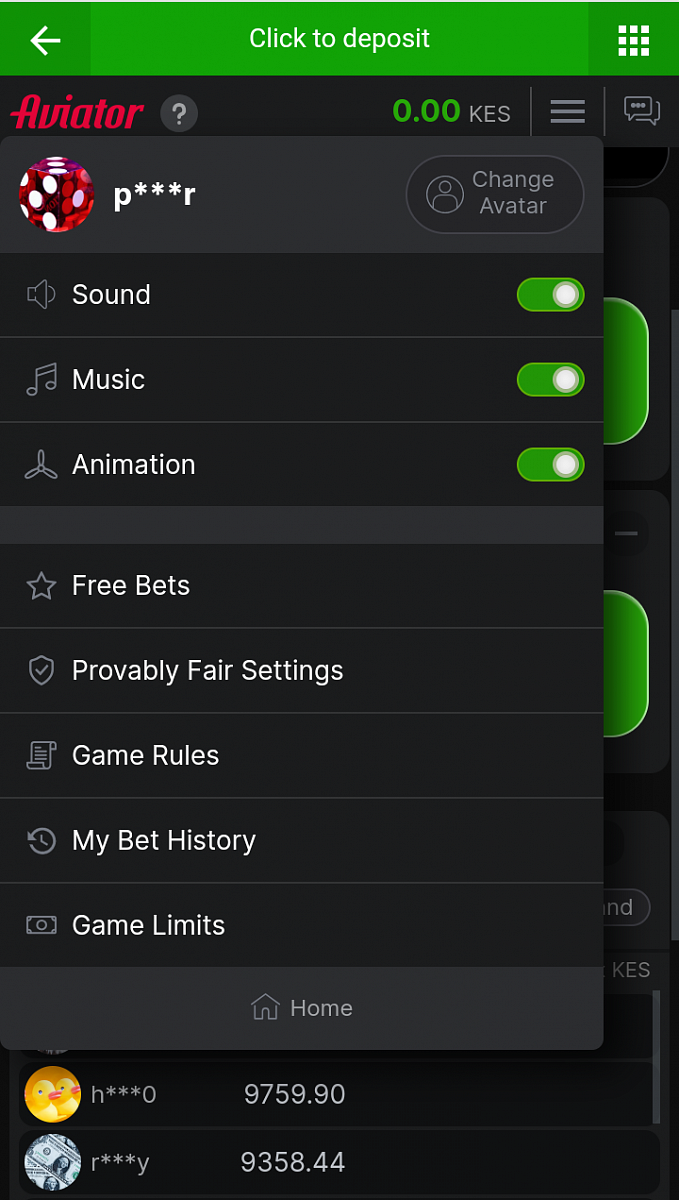Image resolution: width=679 pixels, height=1200 pixels.
Task: Toggle the Animation switch off
Action: coord(550,465)
